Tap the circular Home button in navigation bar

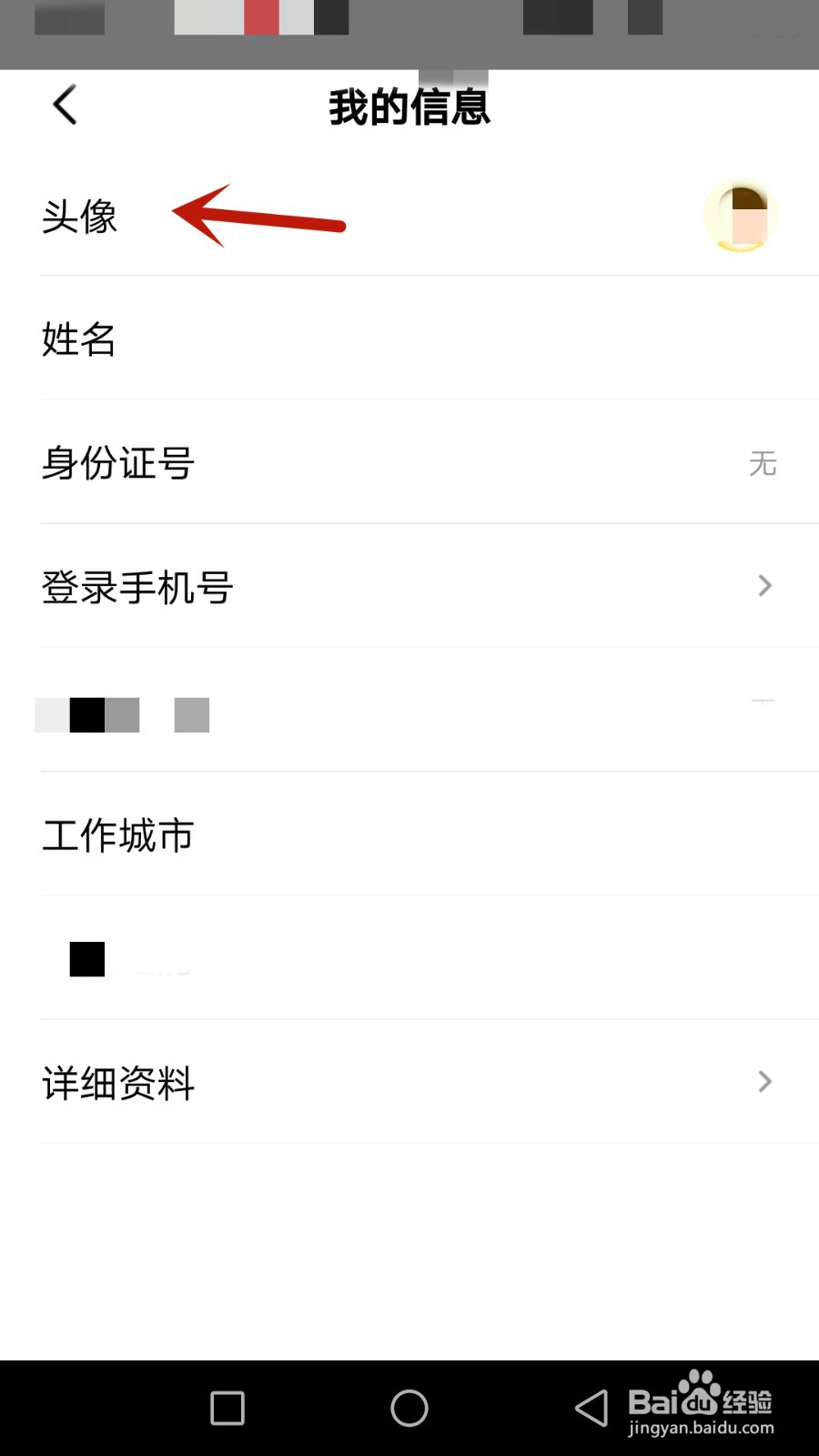409,1407
